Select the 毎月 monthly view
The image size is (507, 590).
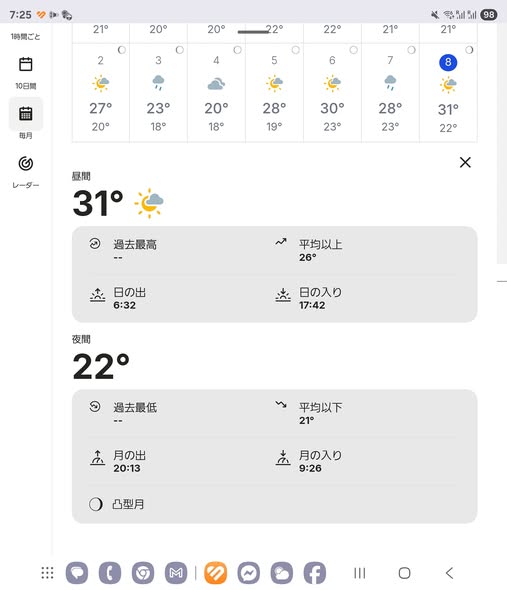pos(26,120)
